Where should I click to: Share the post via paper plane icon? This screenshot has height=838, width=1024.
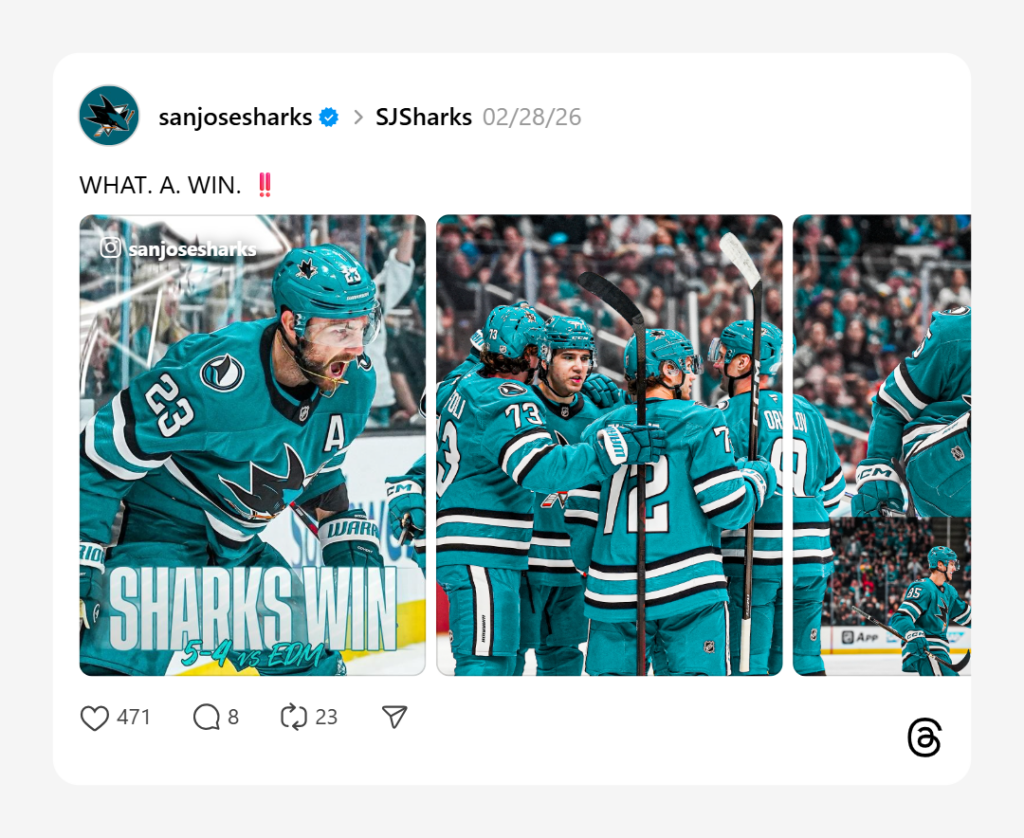395,717
